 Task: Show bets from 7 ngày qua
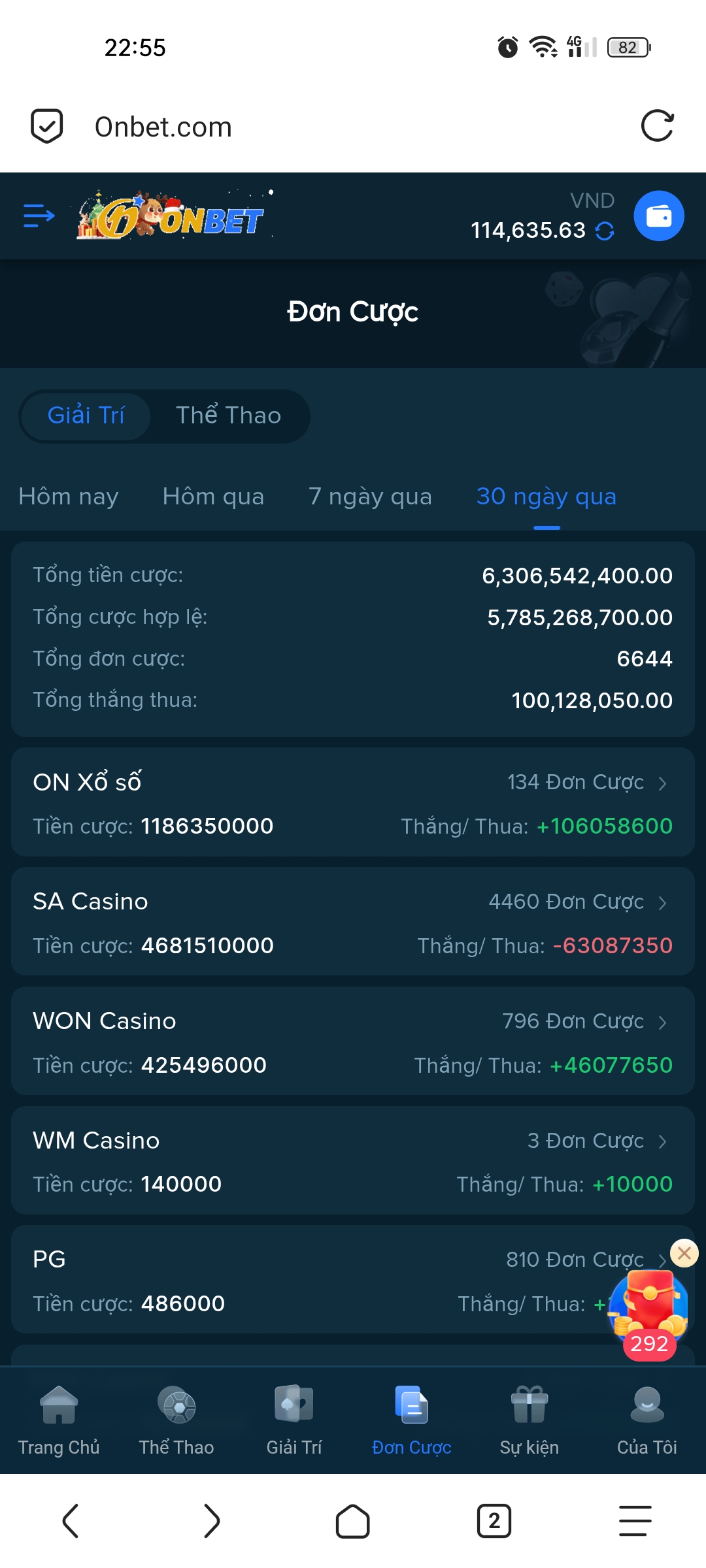point(370,497)
